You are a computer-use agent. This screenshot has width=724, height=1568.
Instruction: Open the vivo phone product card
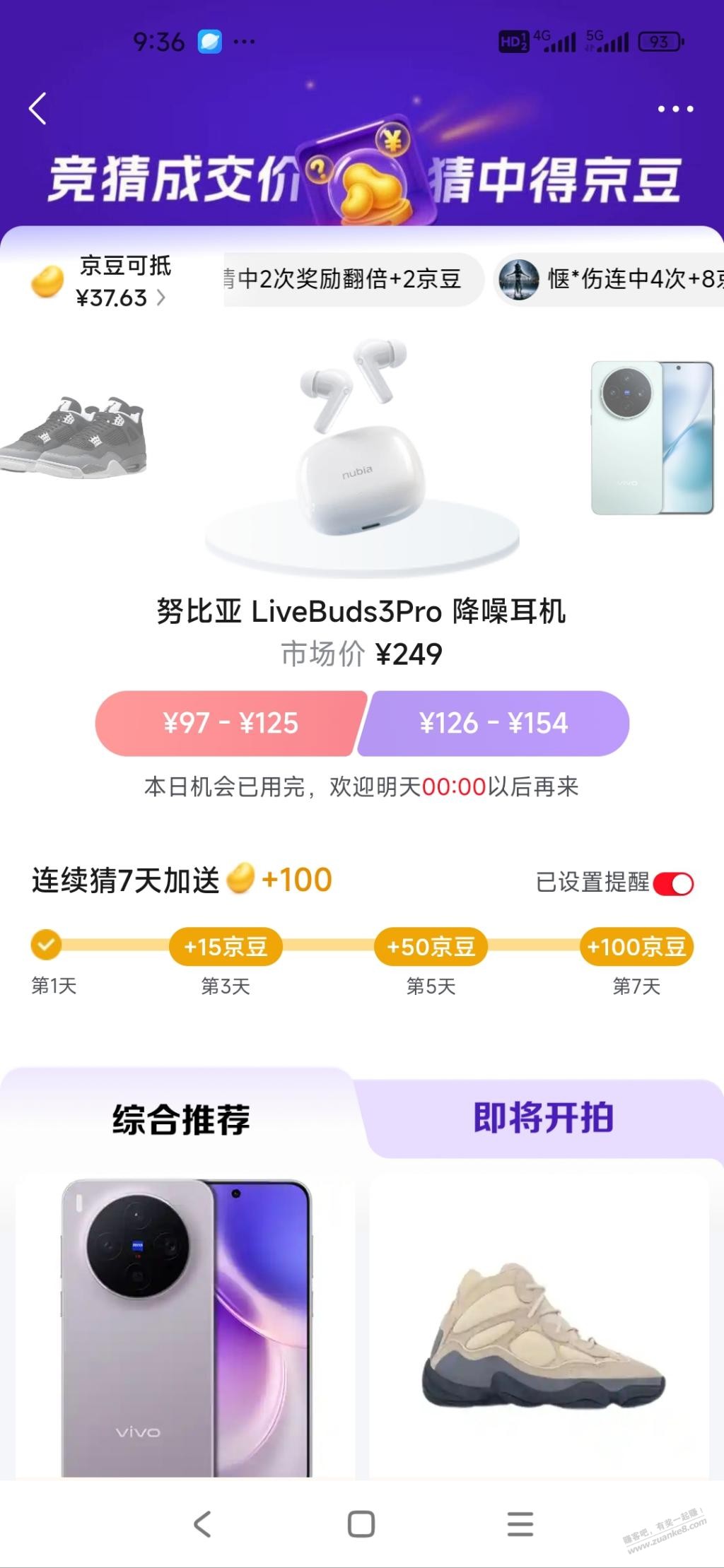click(186, 1328)
